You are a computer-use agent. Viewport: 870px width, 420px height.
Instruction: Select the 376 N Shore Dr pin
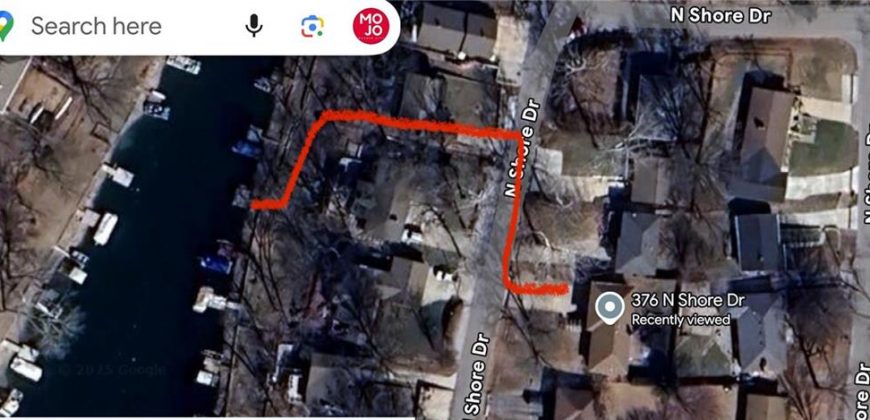pyautogui.click(x=608, y=308)
